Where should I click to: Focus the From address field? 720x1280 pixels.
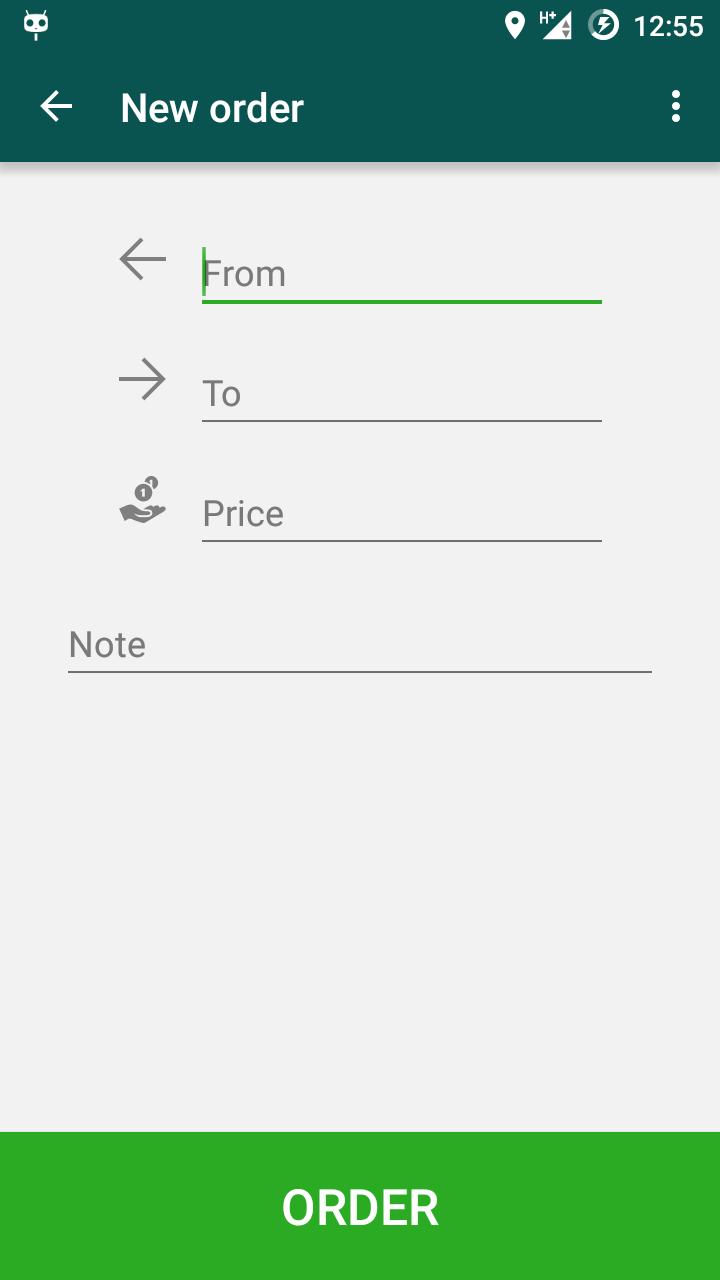coord(401,274)
